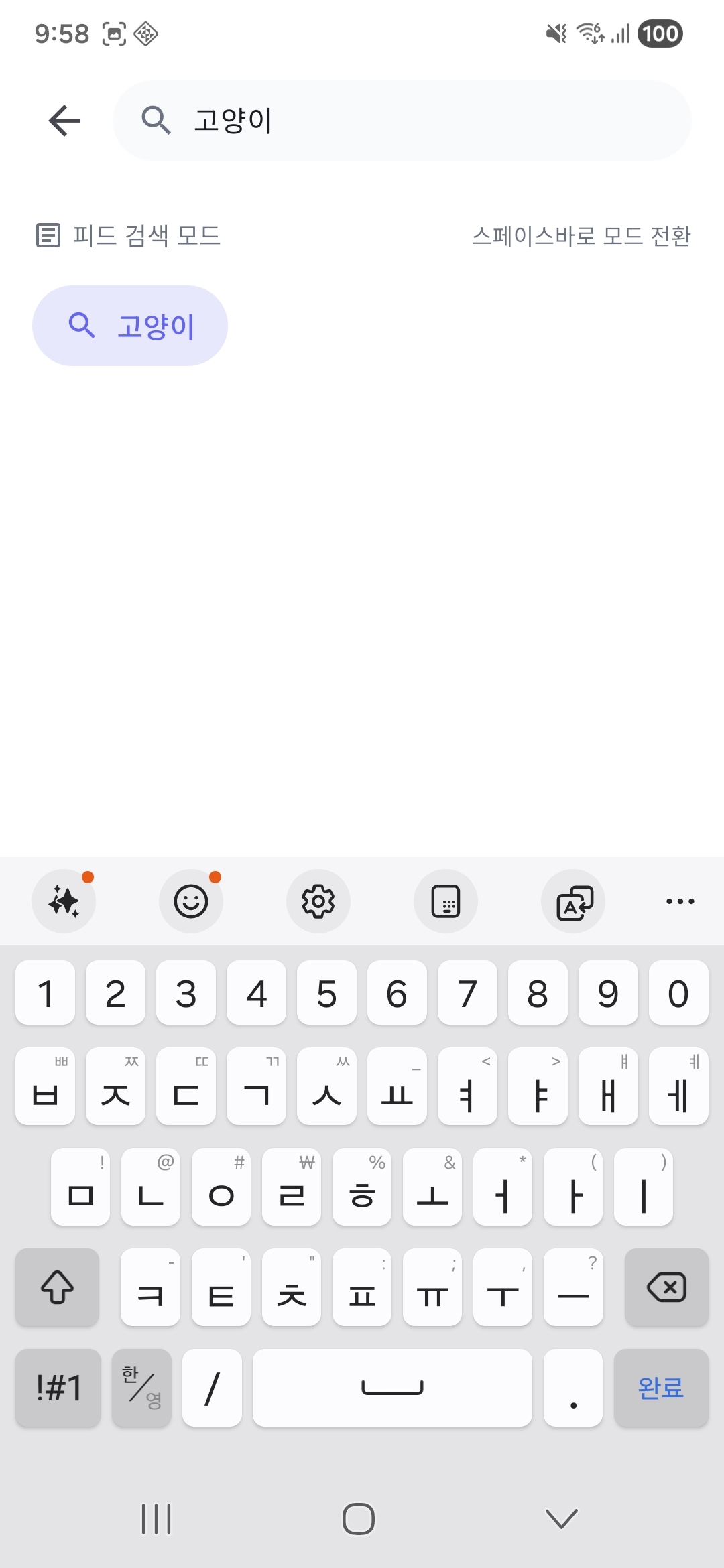The height and width of the screenshot is (1568, 724).
Task: Select the keyboard modes icon
Action: point(446,901)
